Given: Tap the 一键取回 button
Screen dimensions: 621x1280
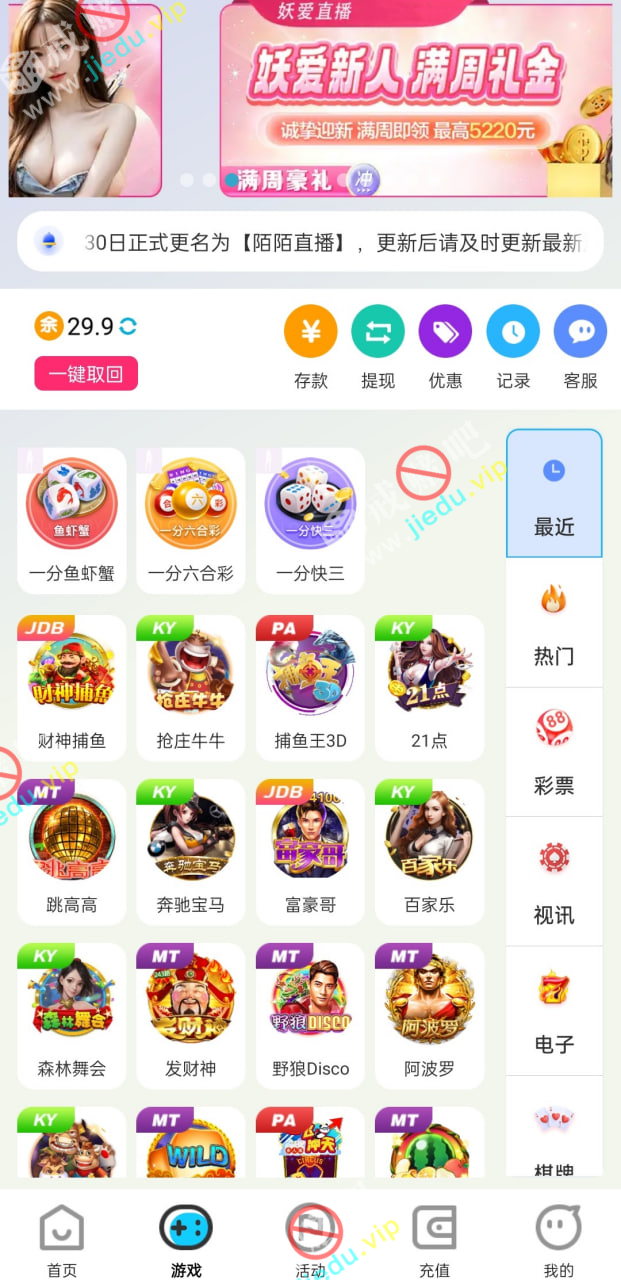Looking at the screenshot, I should click(86, 374).
